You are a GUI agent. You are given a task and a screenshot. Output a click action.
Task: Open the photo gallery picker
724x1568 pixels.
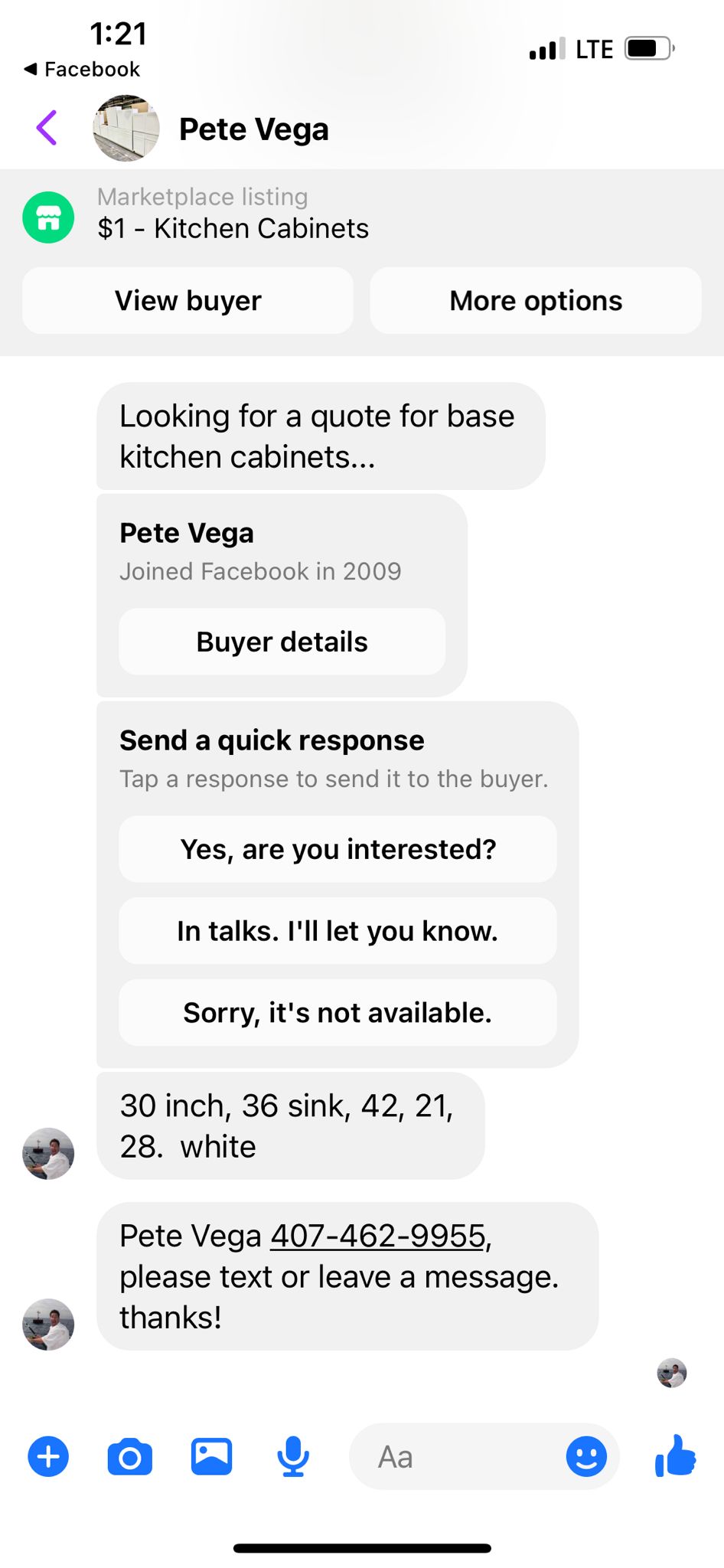[211, 1456]
